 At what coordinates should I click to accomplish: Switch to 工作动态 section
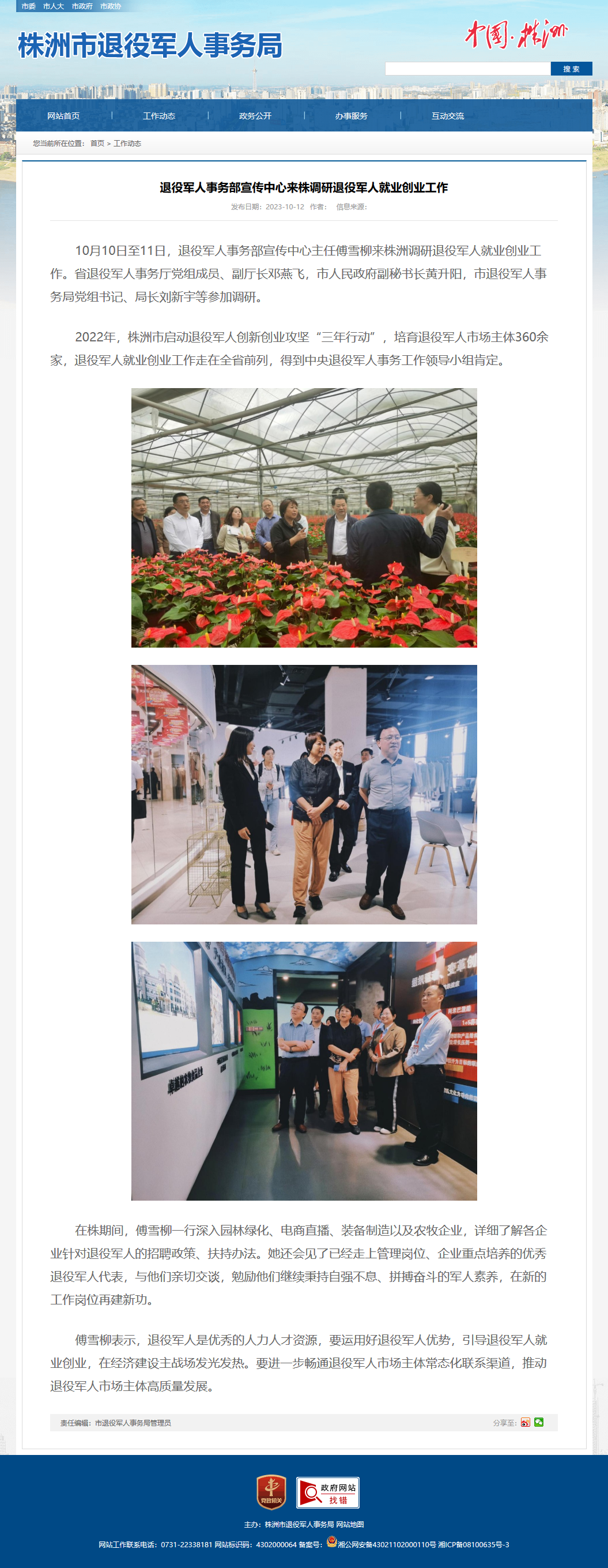point(159,116)
